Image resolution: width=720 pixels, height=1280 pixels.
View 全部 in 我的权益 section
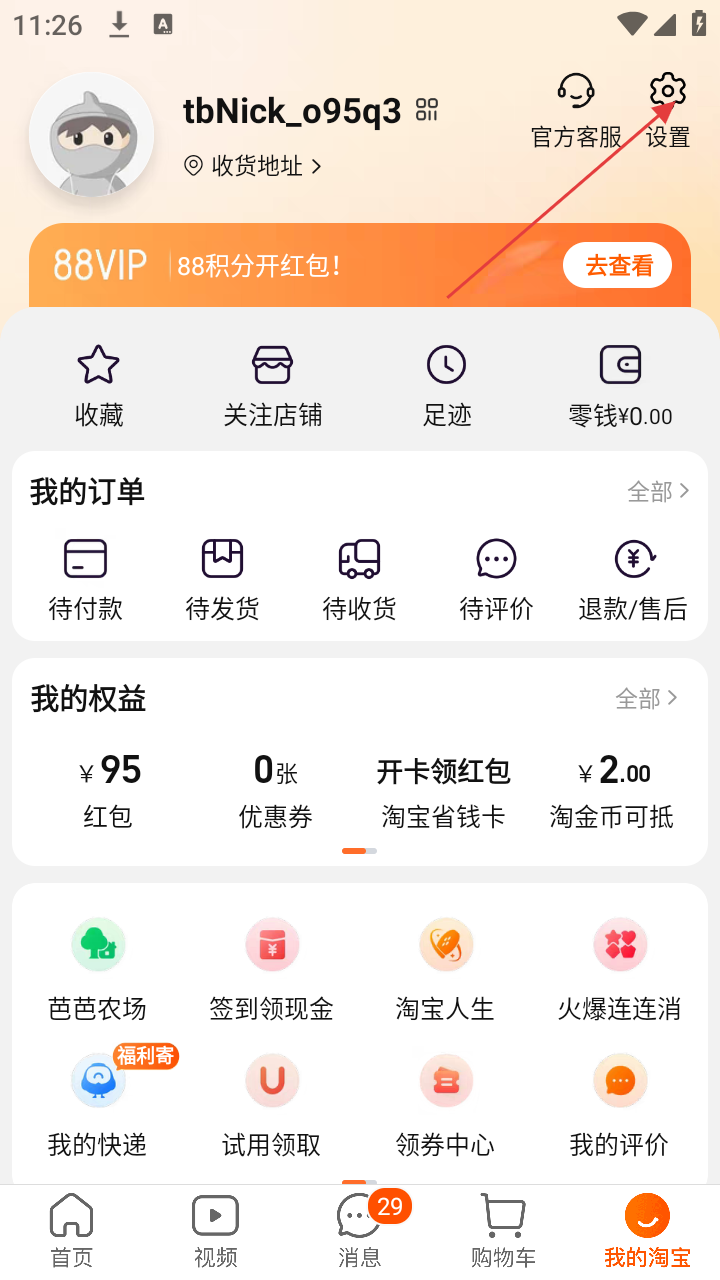[647, 698]
